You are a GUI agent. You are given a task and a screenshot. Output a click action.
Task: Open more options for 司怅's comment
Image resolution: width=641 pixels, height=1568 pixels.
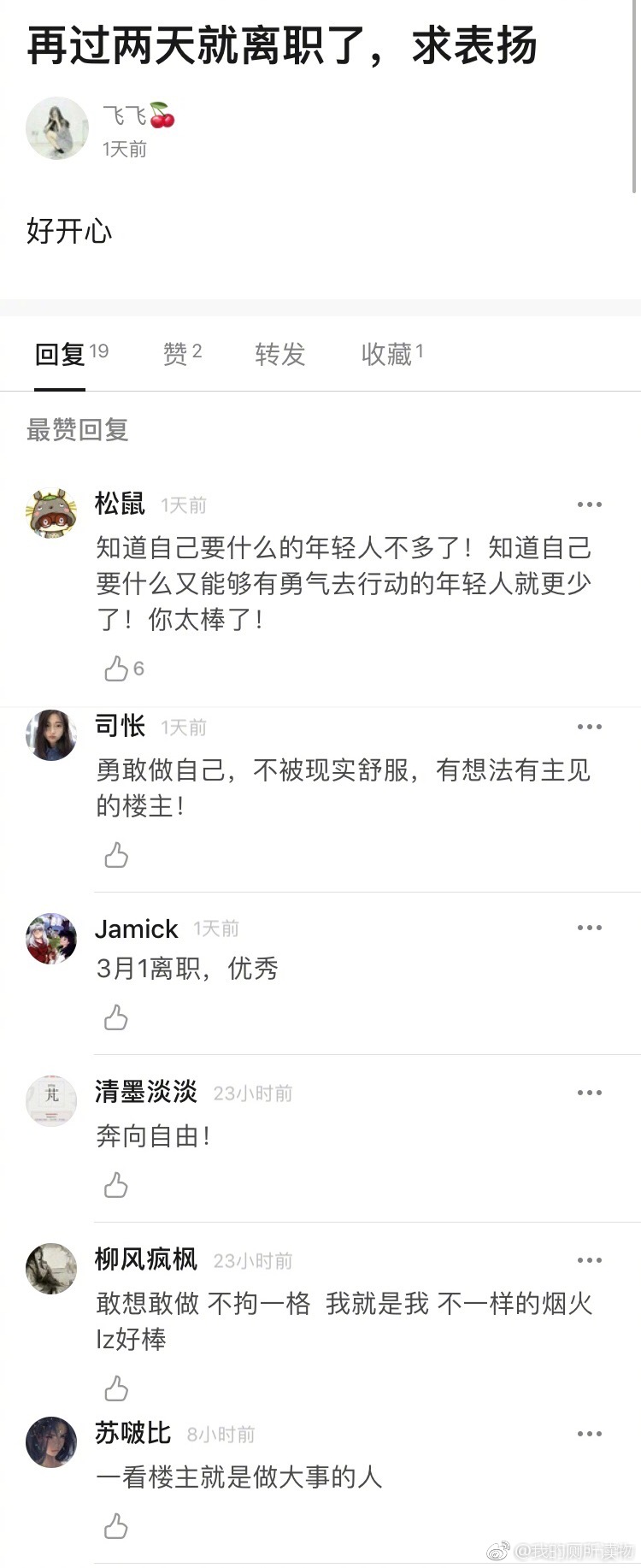pos(589,727)
